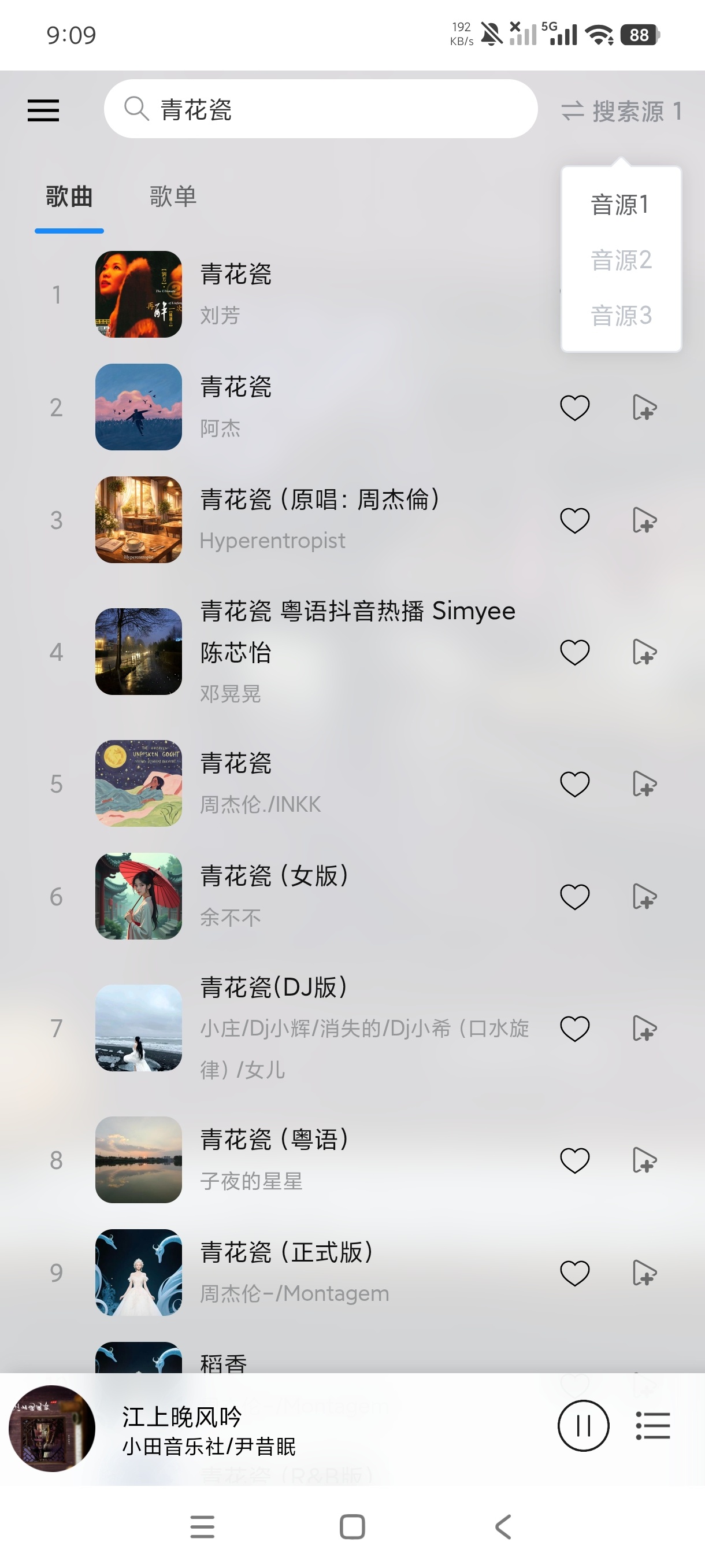Toggle the 搜索源 1 source switcher

pyautogui.click(x=621, y=112)
